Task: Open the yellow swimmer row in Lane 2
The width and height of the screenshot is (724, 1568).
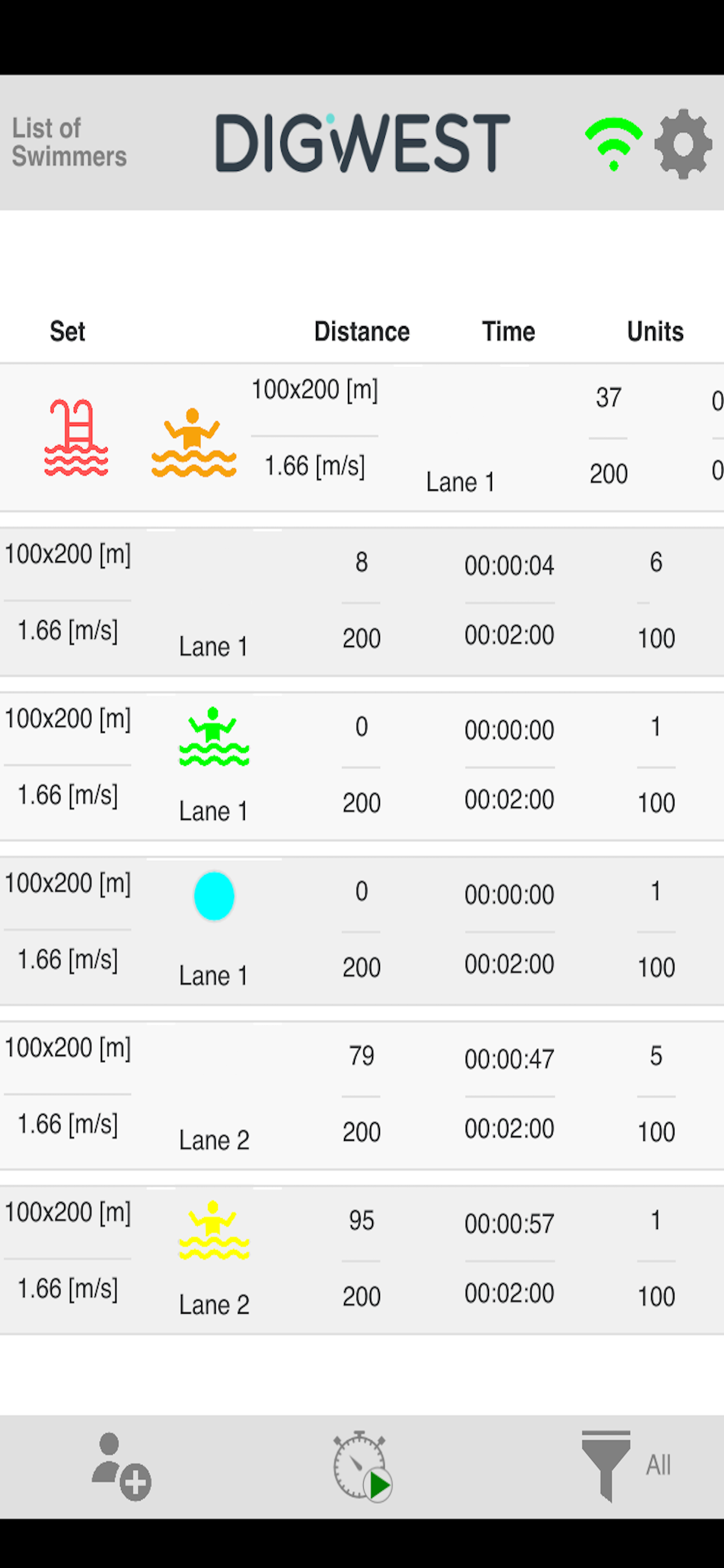Action: pyautogui.click(x=362, y=1260)
